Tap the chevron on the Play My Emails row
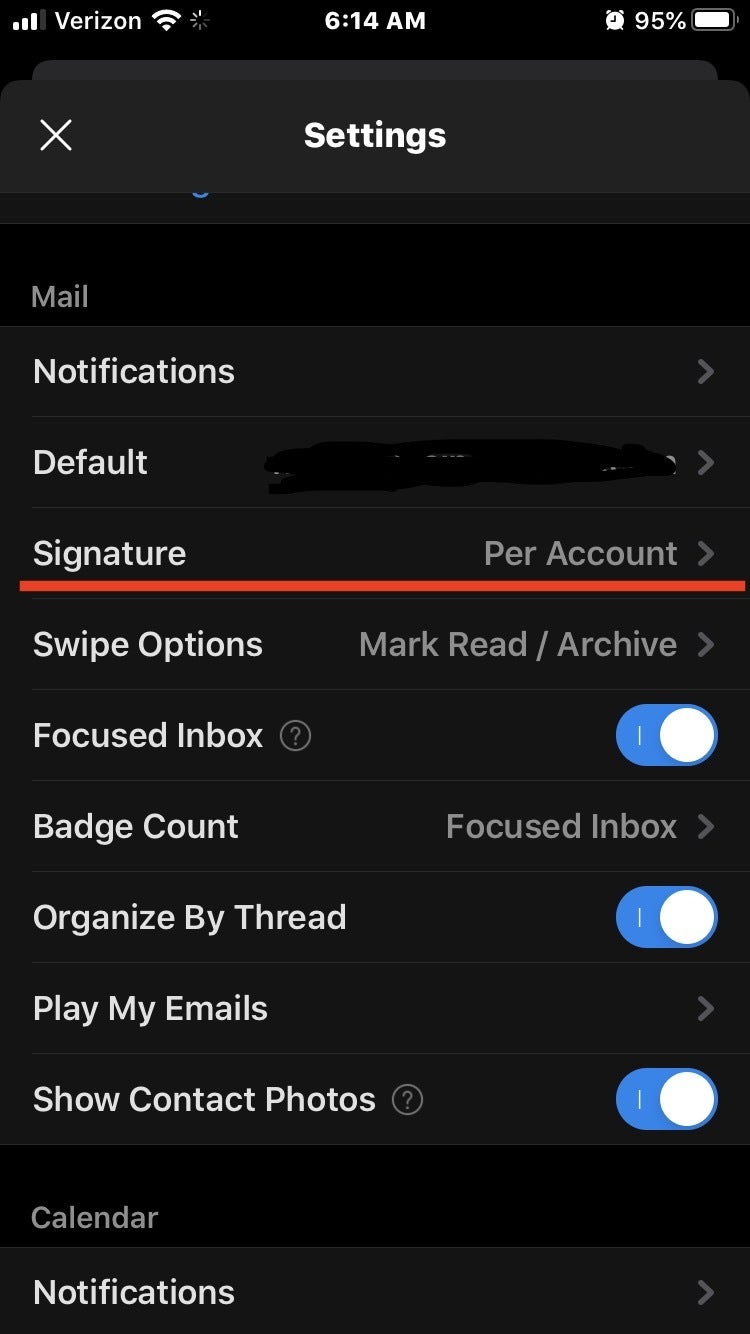The height and width of the screenshot is (1334, 750). (706, 1008)
